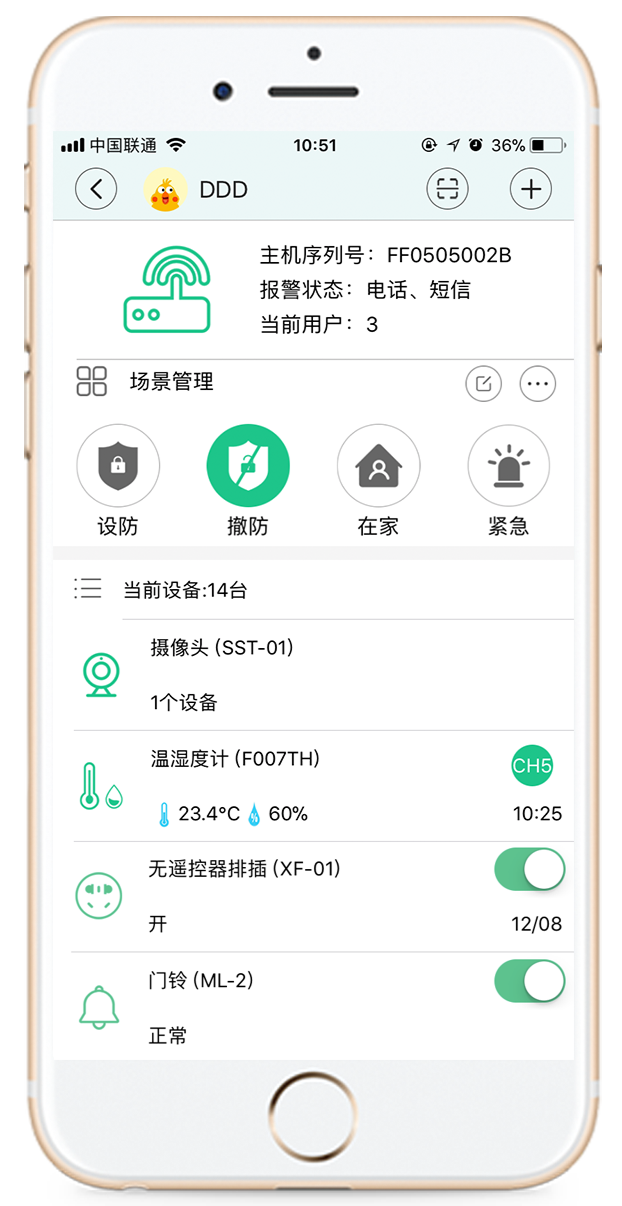Go back using the arrow icon

[96, 189]
